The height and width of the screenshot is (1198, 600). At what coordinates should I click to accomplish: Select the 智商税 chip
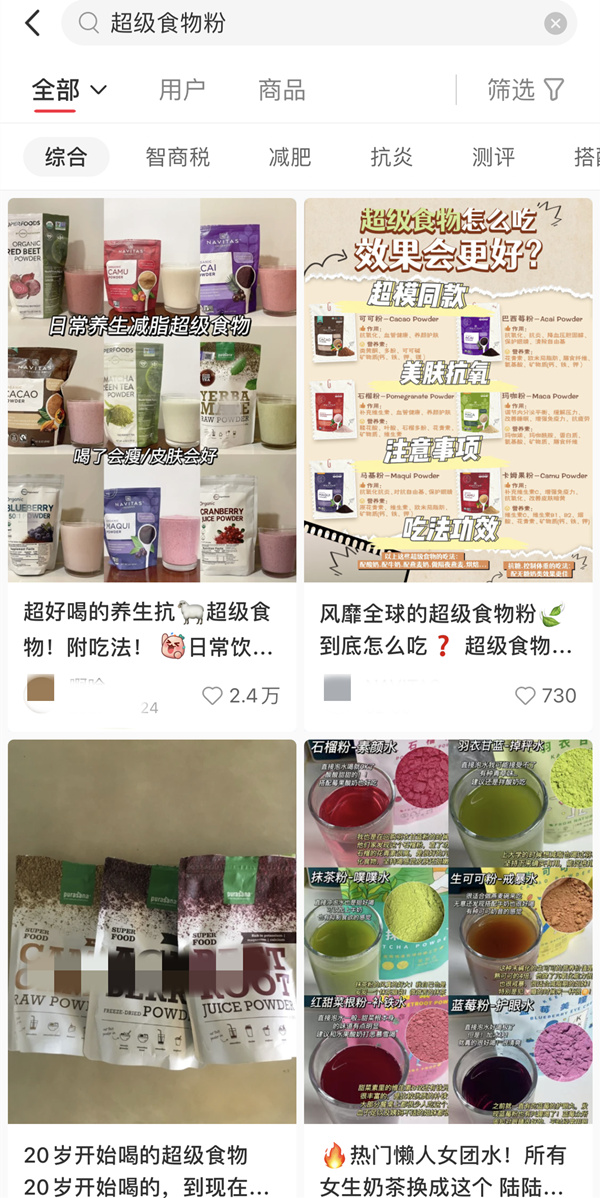(x=177, y=157)
